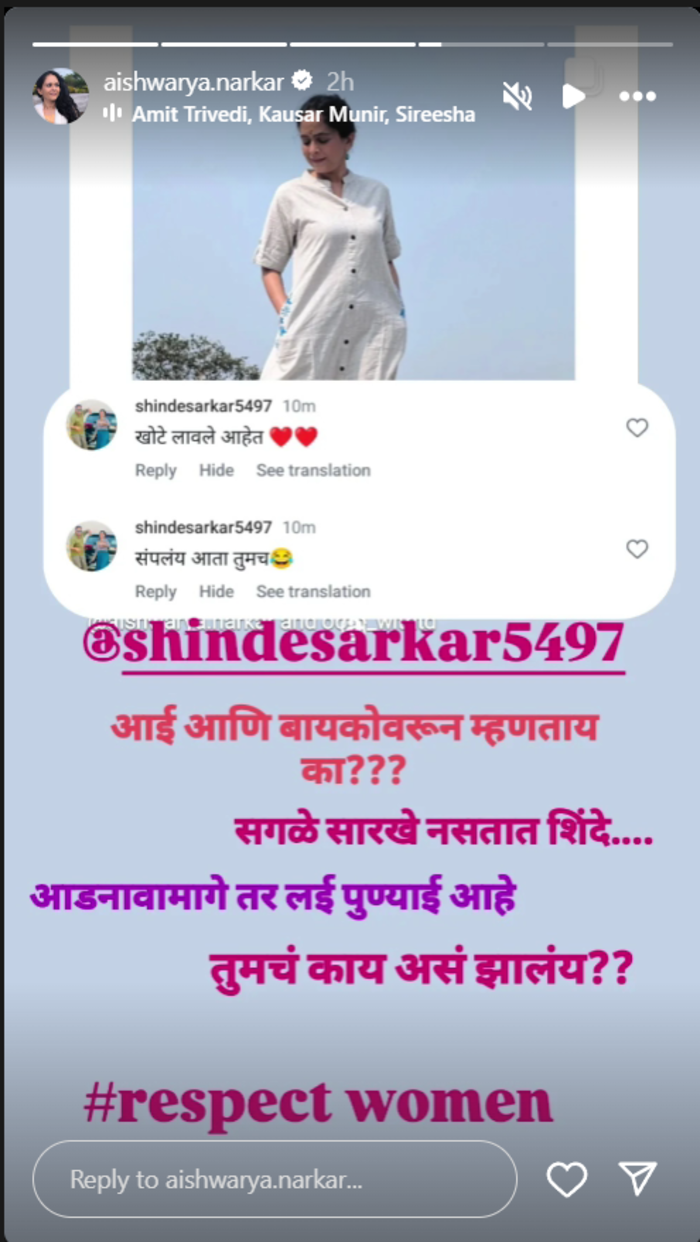Open the aishwarya.narkar username link
Image resolution: width=700 pixels, height=1242 pixels.
(x=194, y=81)
